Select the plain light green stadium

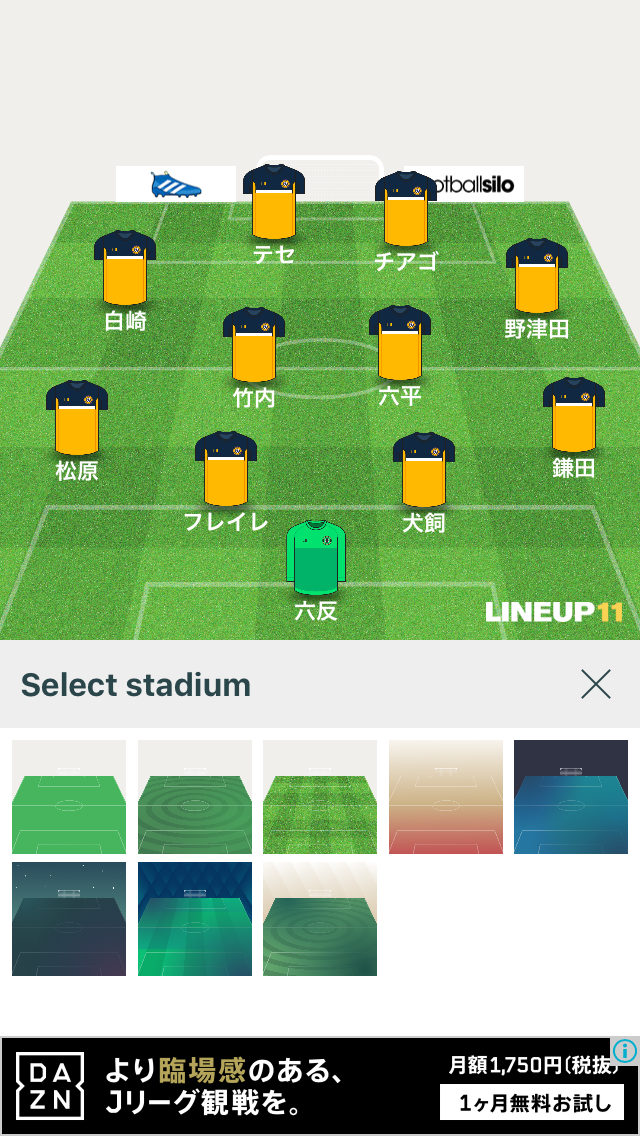pyautogui.click(x=69, y=797)
